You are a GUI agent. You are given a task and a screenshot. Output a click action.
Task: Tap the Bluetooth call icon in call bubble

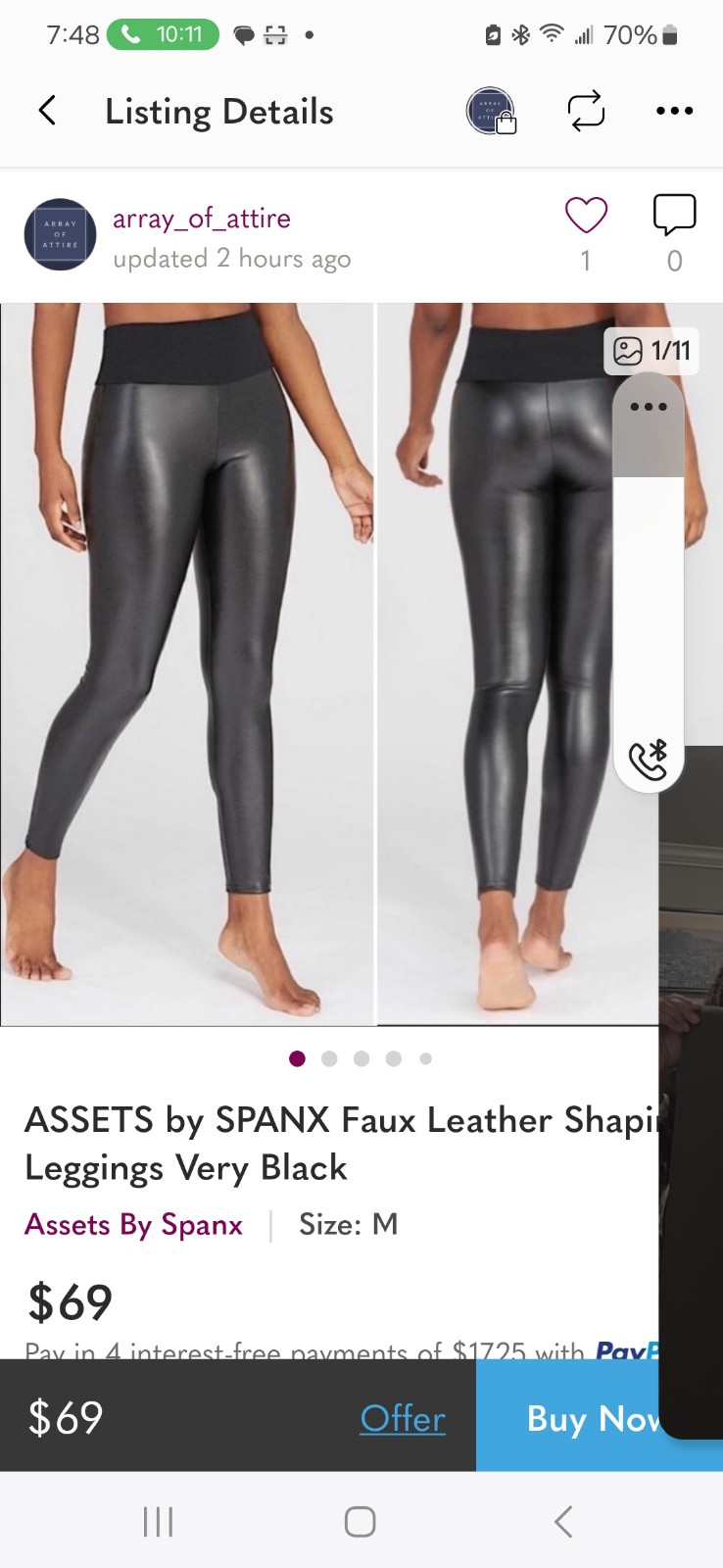click(648, 759)
